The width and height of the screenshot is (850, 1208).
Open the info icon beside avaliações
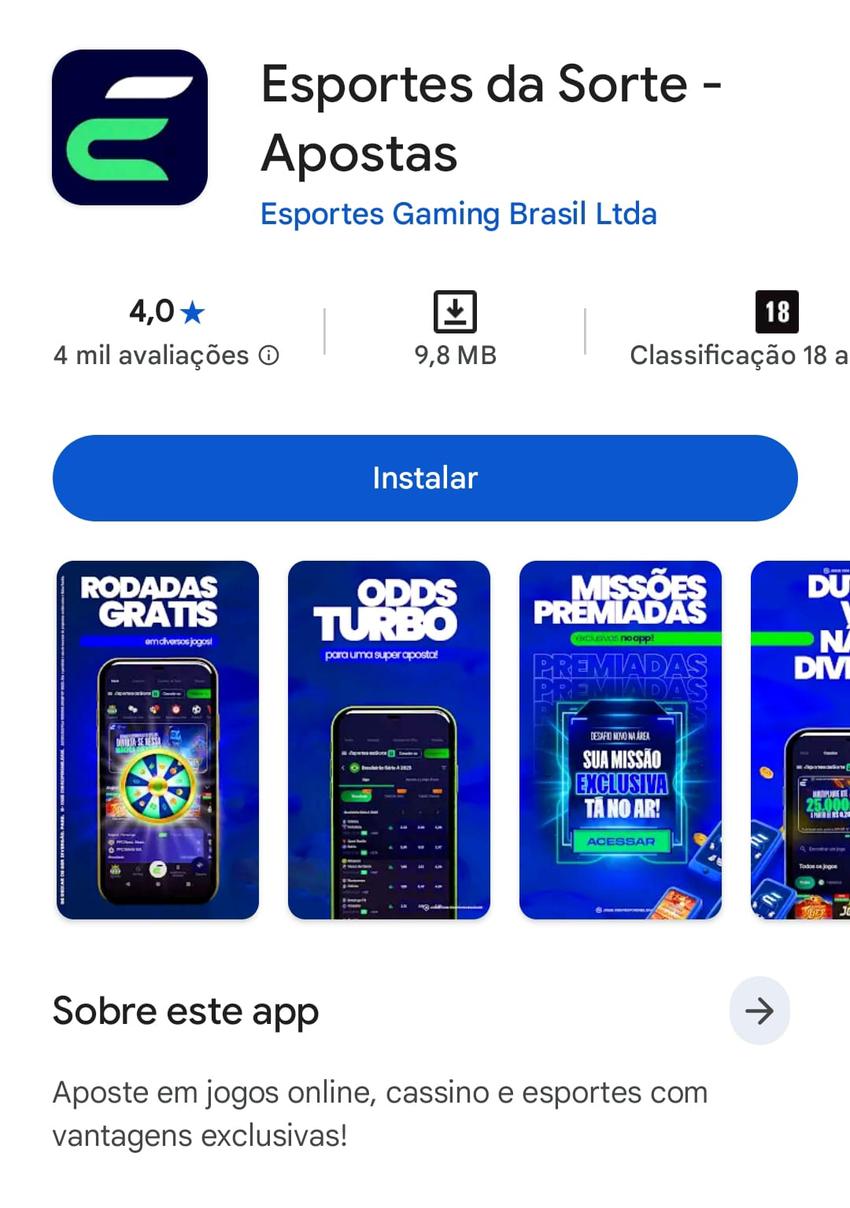click(270, 355)
